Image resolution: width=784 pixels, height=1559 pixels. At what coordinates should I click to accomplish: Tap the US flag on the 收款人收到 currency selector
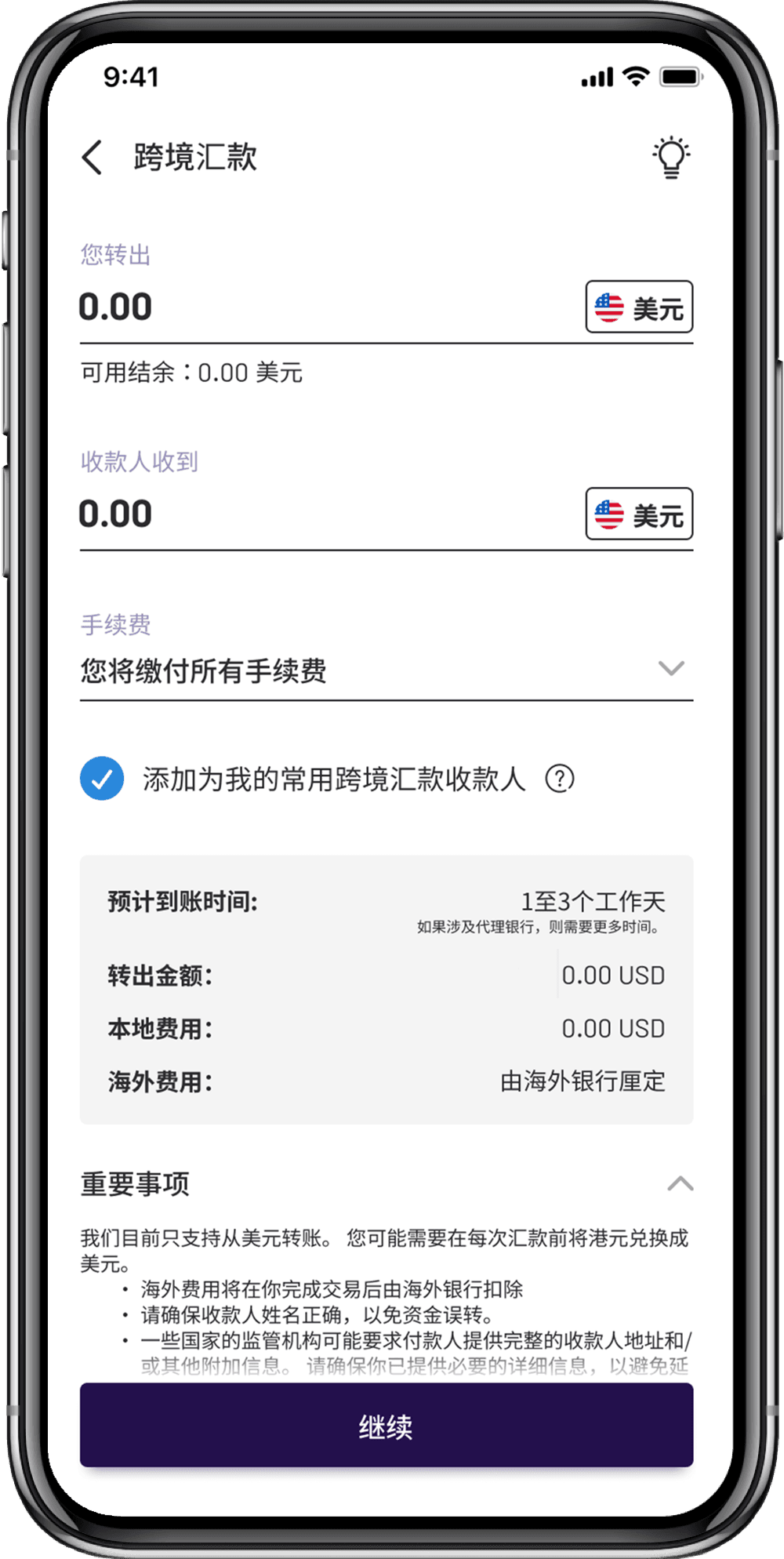click(609, 514)
